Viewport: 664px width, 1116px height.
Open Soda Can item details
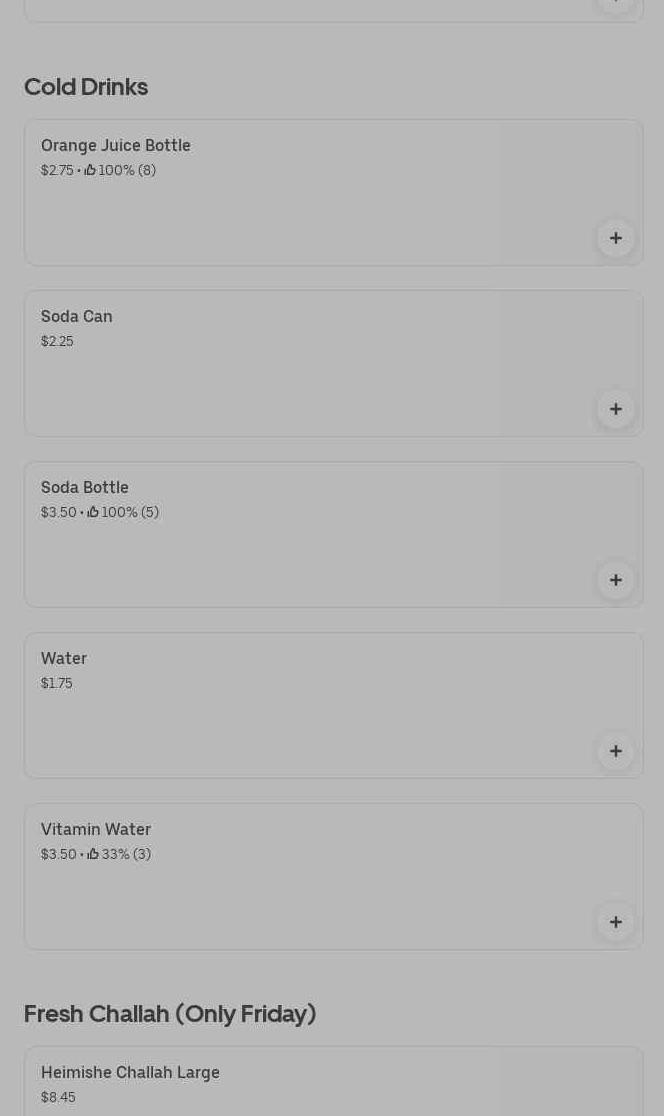tap(77, 317)
